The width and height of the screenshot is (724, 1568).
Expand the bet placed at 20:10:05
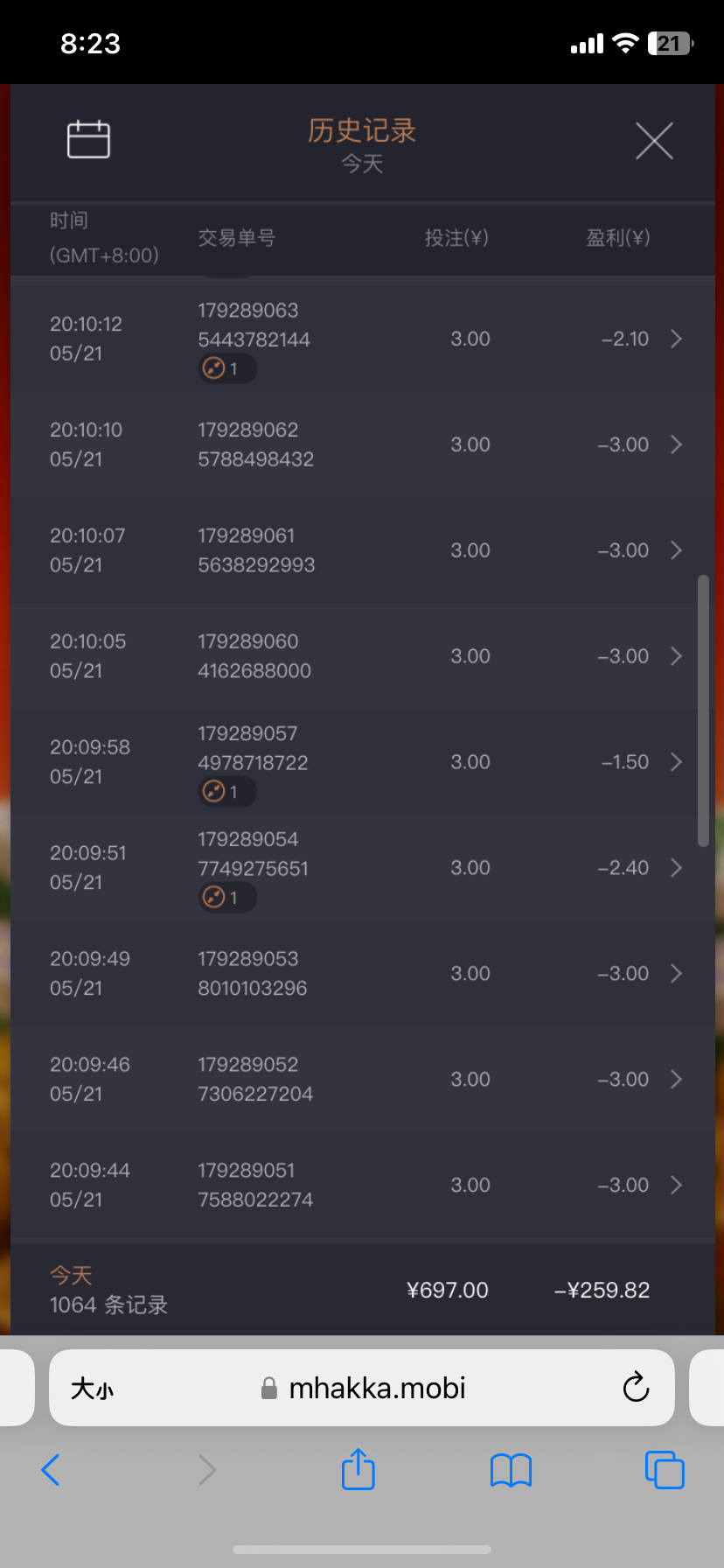[675, 656]
